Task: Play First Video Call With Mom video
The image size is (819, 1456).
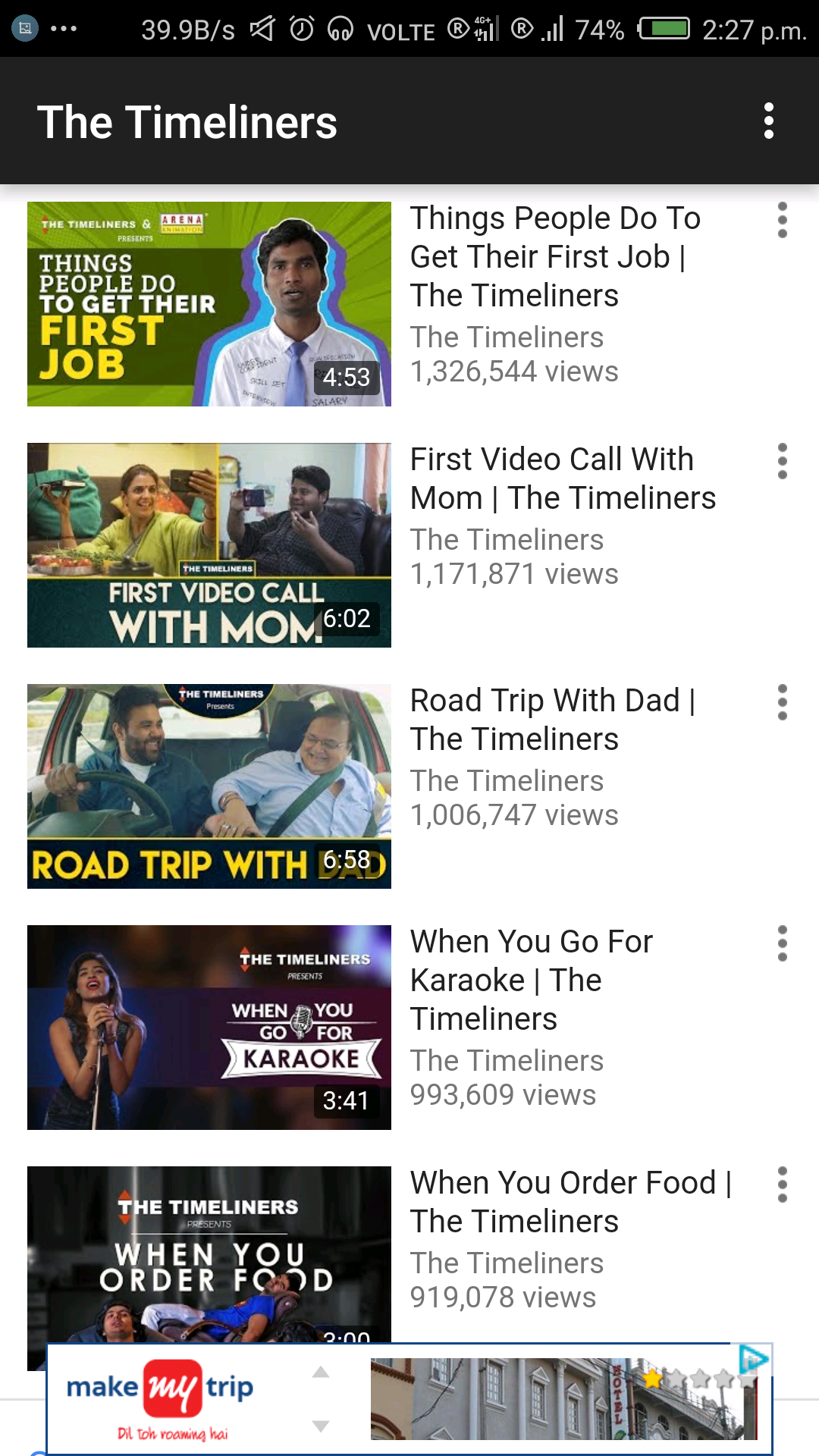Action: (209, 545)
